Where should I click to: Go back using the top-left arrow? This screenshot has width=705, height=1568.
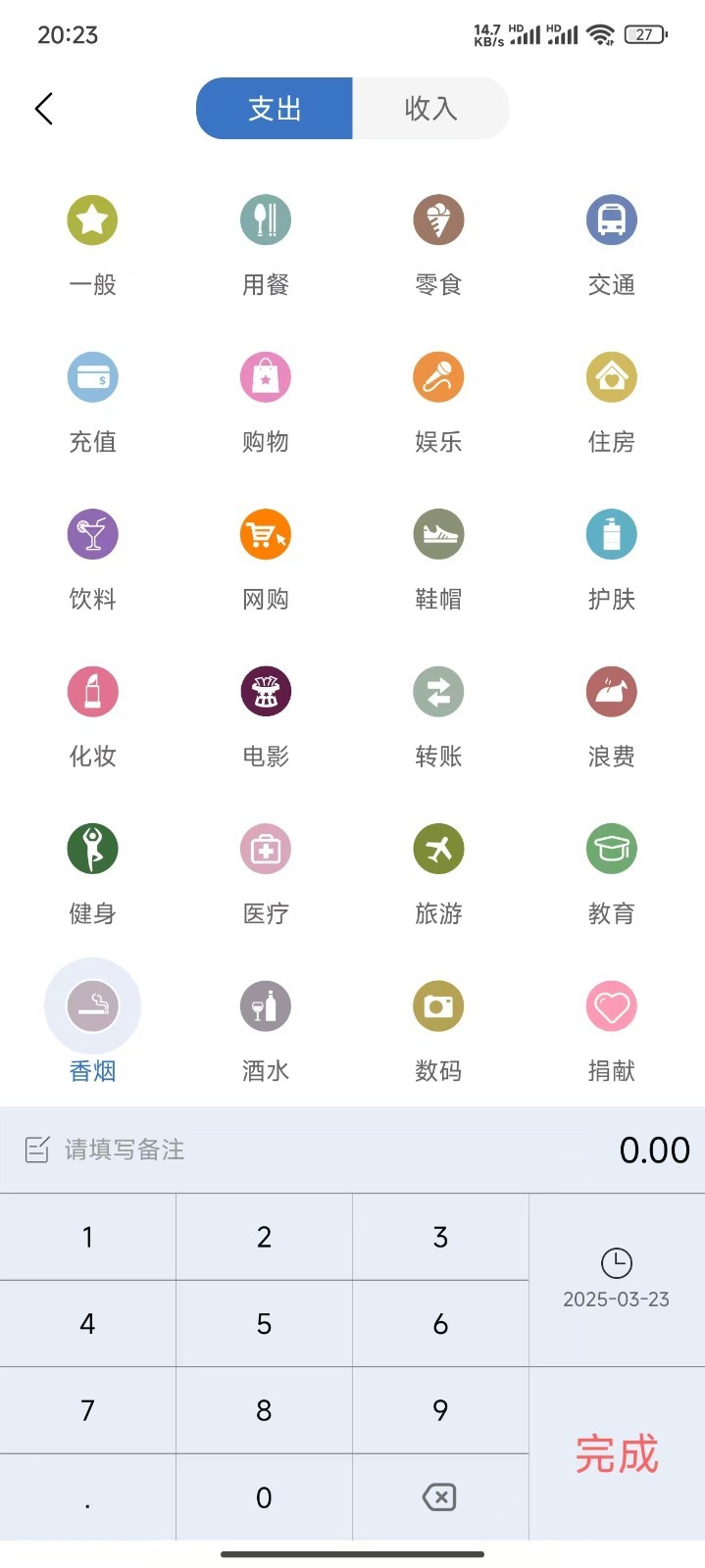tap(44, 108)
